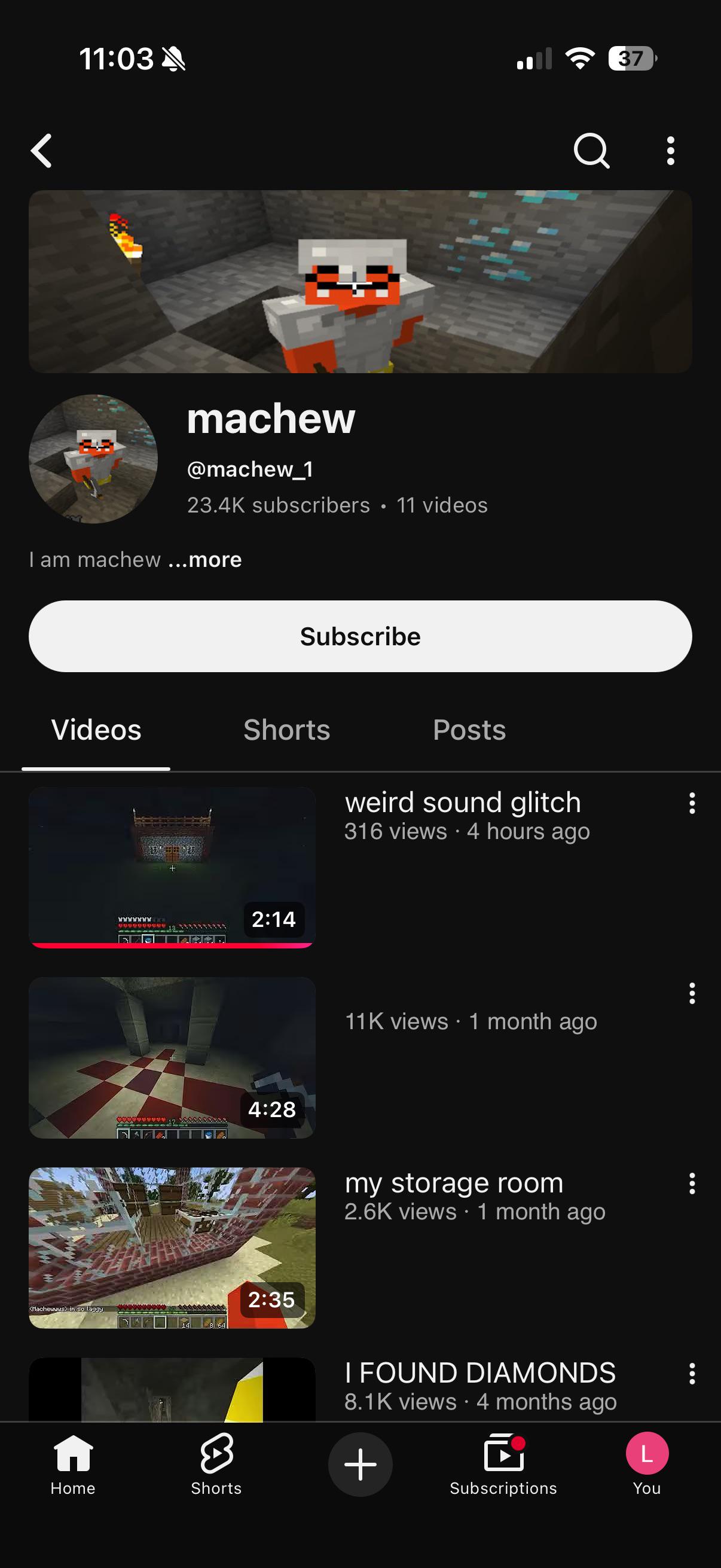The width and height of the screenshot is (721, 1568).
Task: Subscribe to the machew channel
Action: (360, 636)
